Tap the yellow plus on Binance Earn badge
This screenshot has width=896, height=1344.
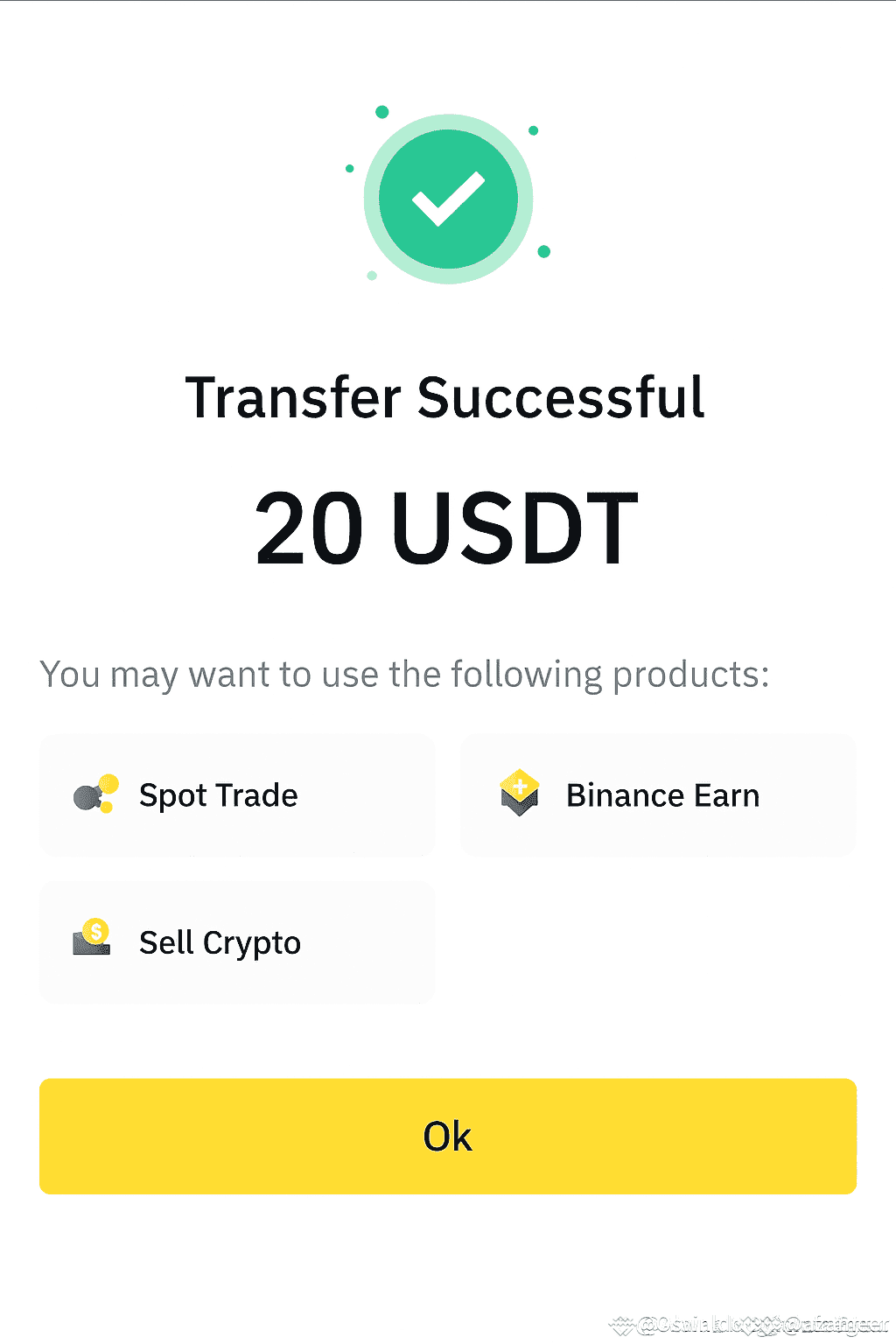tap(521, 784)
